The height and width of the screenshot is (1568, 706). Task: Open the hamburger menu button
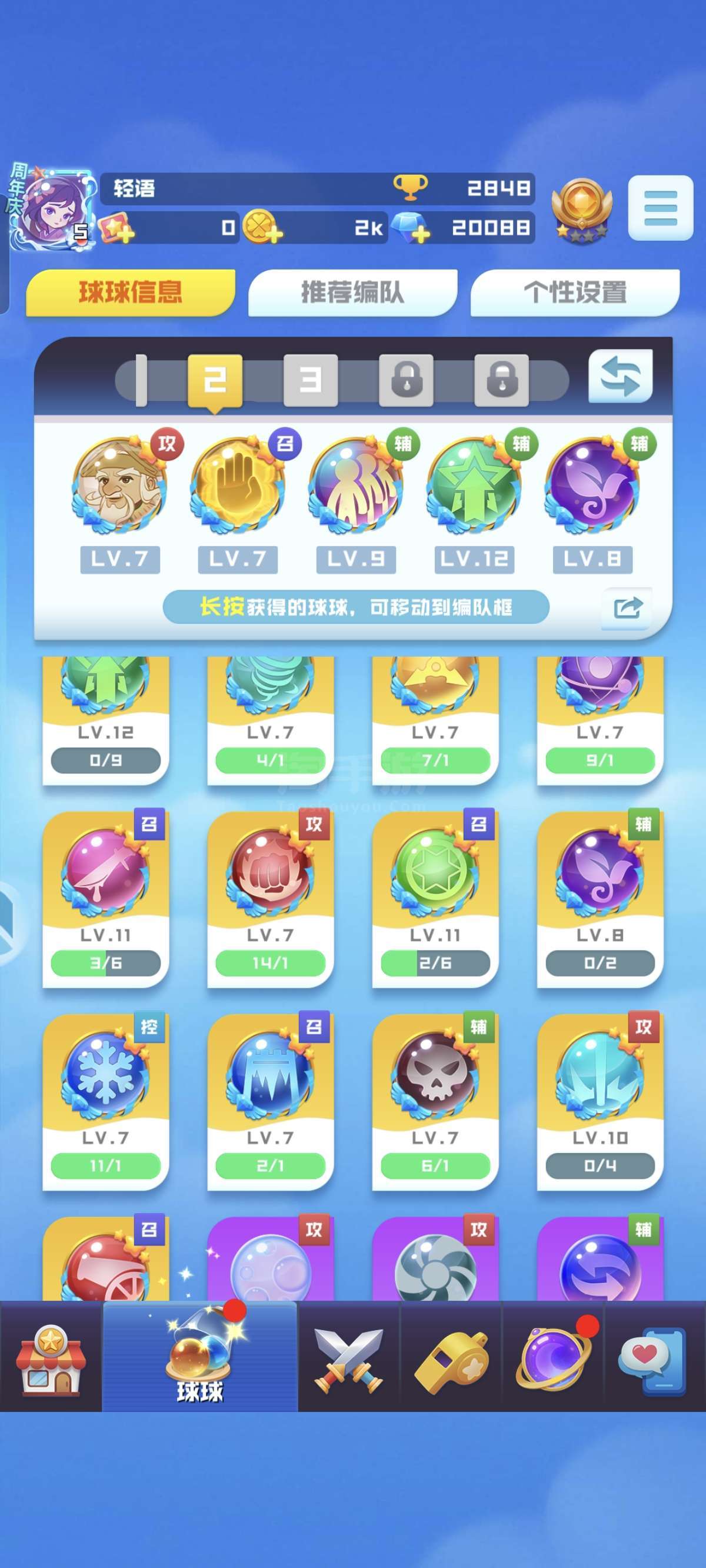(660, 208)
